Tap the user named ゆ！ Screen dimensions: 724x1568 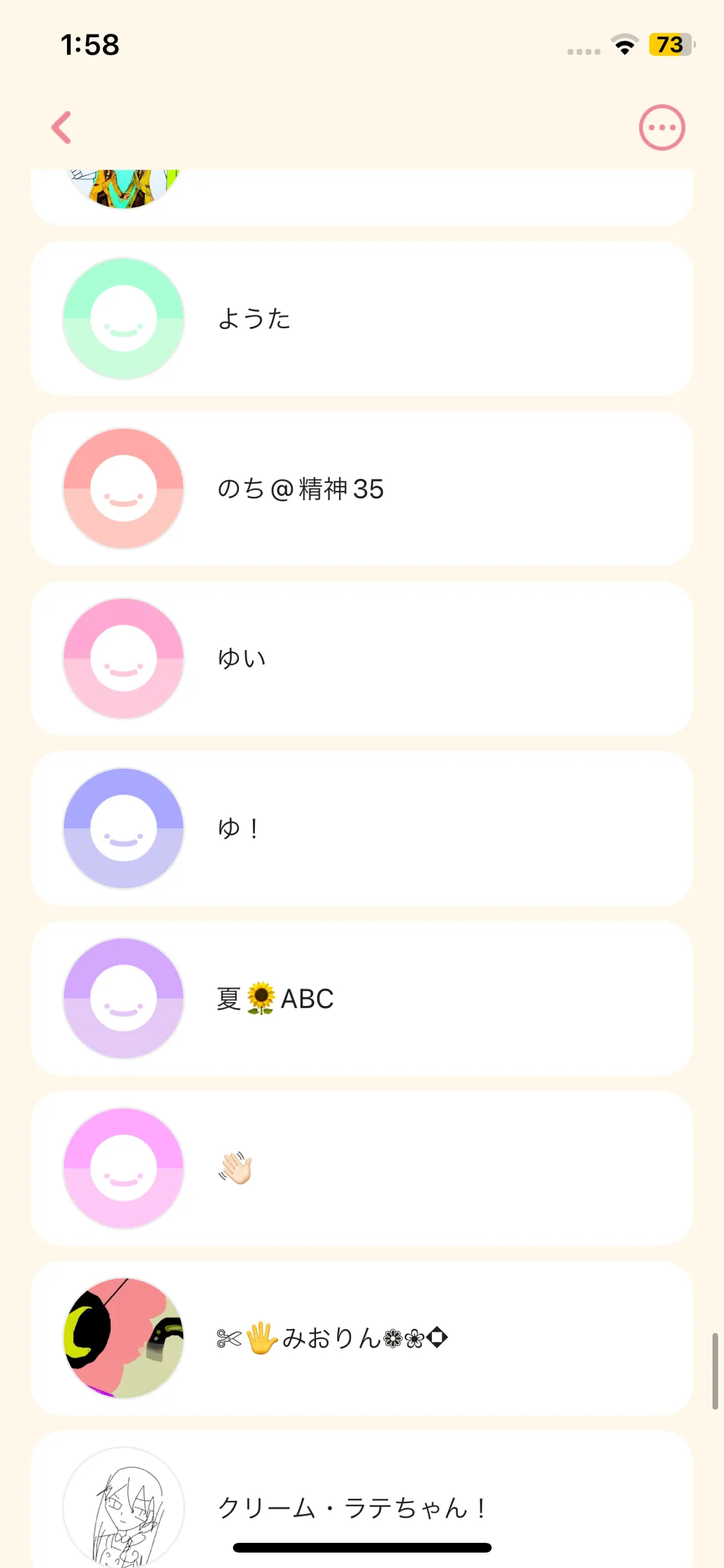tap(362, 828)
